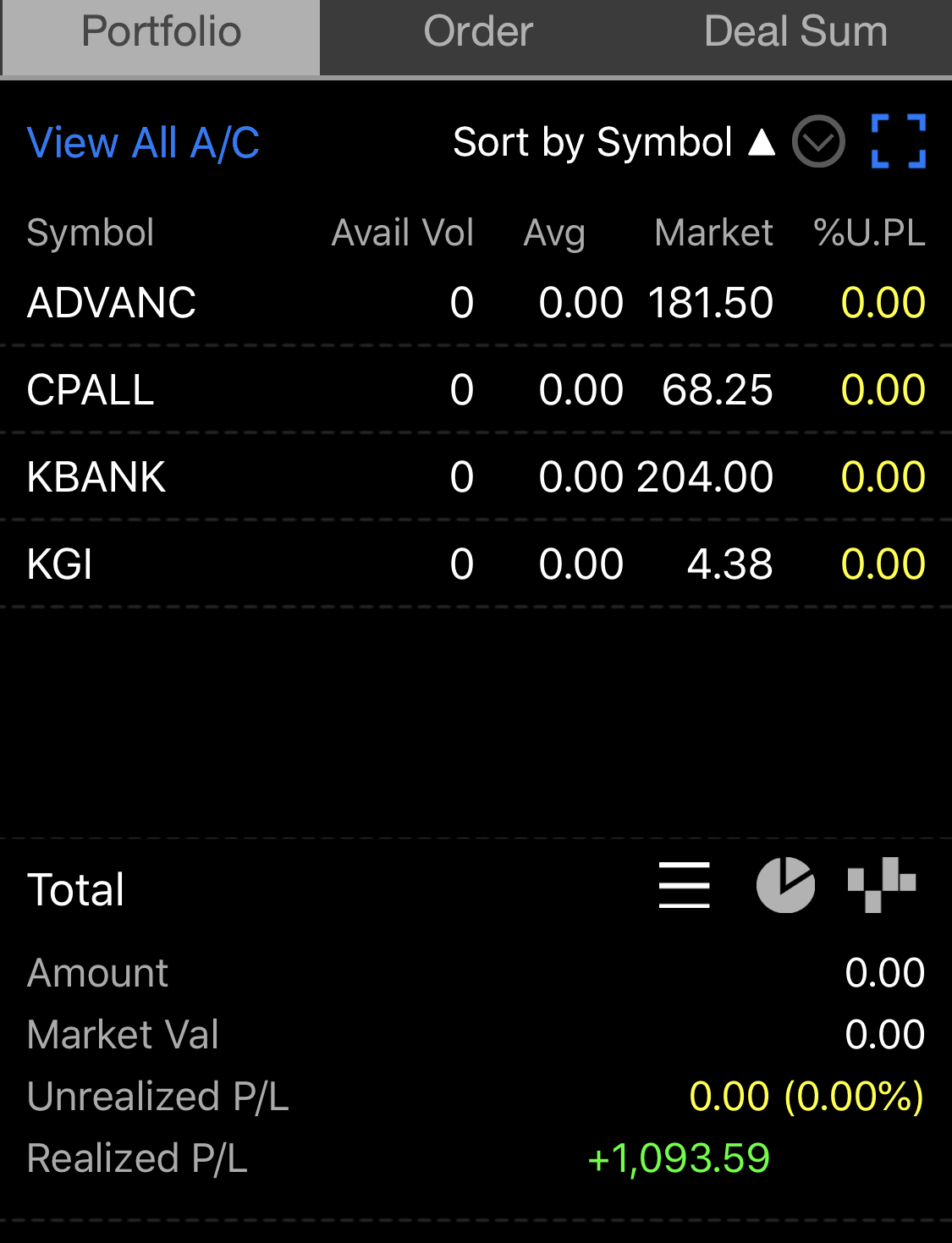
Task: Open the CPALL holding row
Action: click(476, 390)
